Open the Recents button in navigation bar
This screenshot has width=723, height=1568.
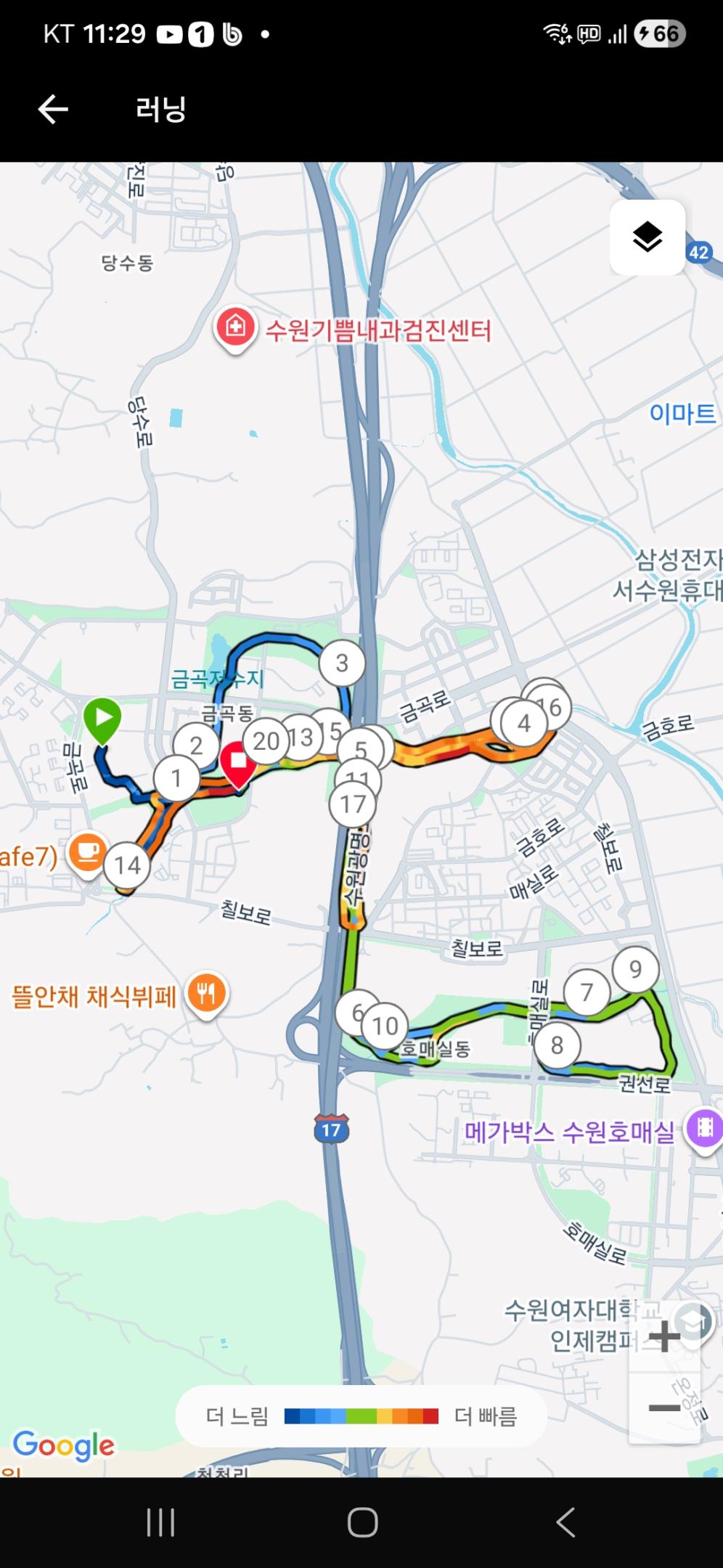(161, 1518)
